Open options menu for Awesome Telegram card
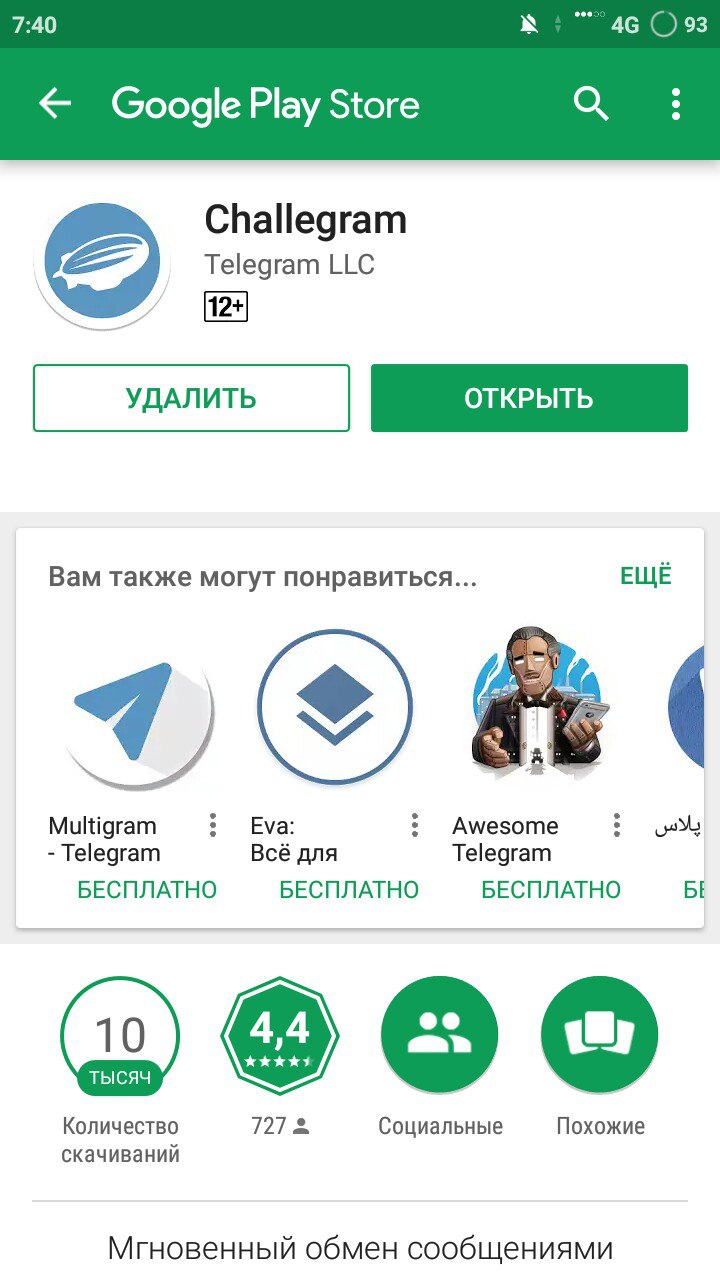The height and width of the screenshot is (1280, 720). (x=617, y=826)
